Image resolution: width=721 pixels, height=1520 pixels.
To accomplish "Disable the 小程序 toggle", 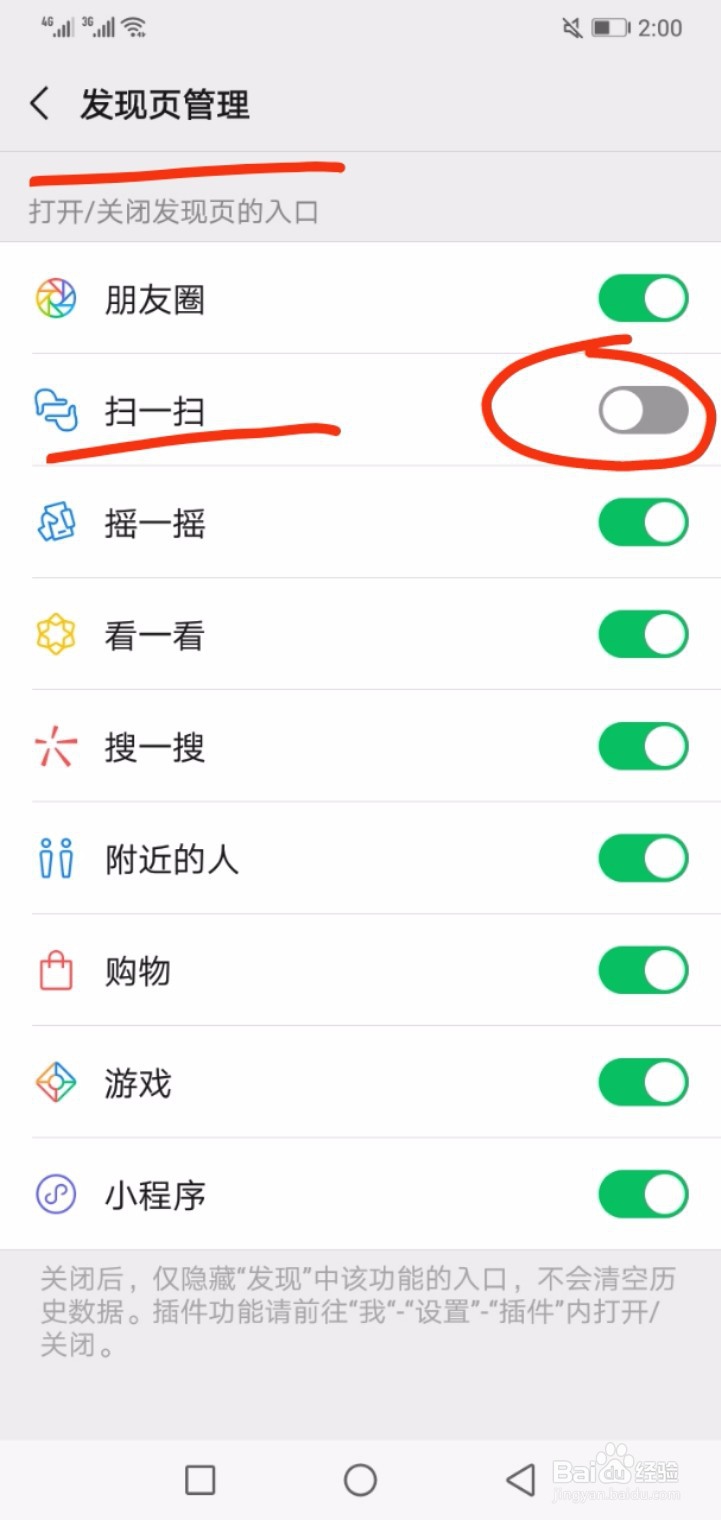I will [643, 1194].
